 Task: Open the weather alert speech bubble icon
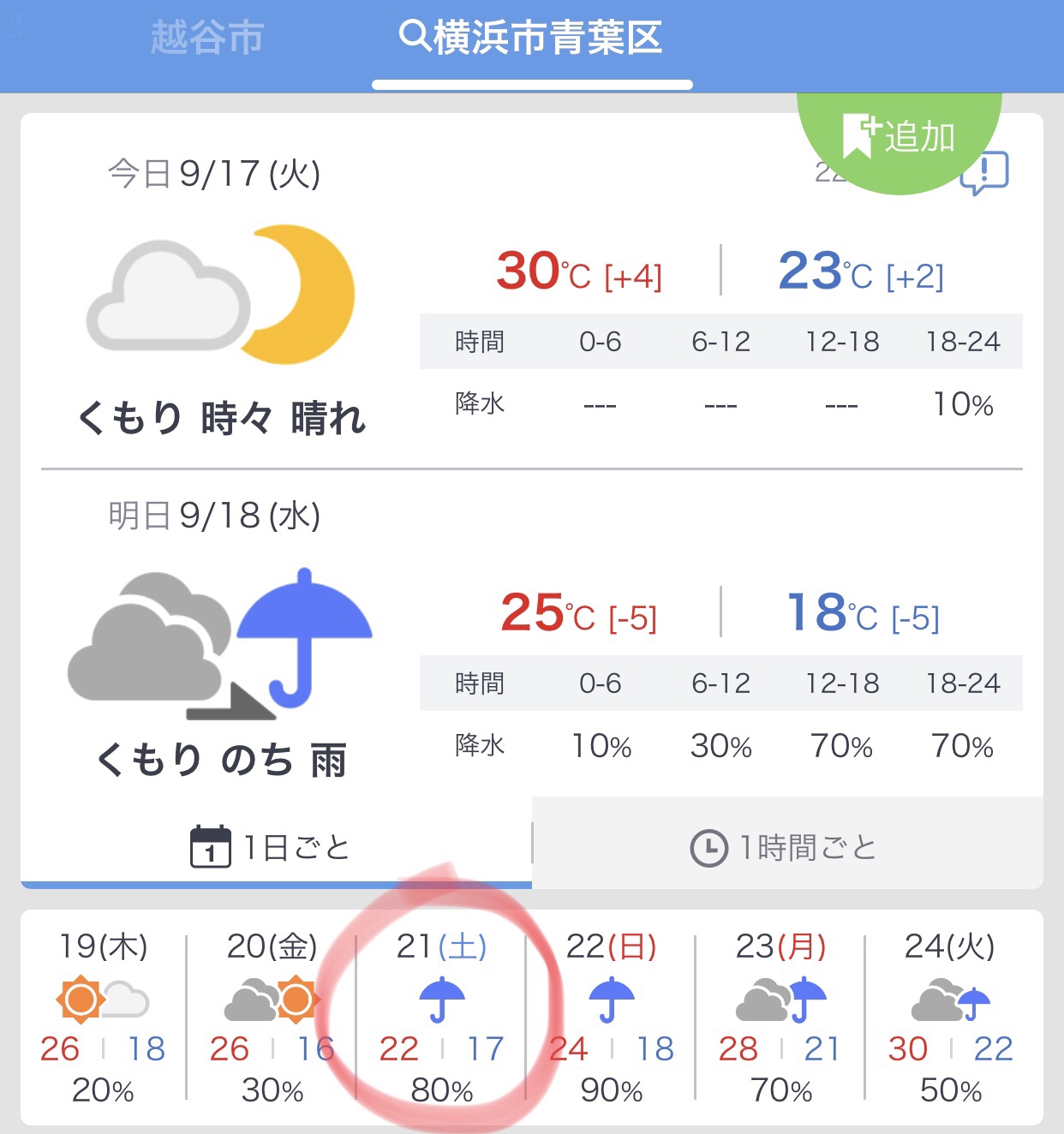986,174
